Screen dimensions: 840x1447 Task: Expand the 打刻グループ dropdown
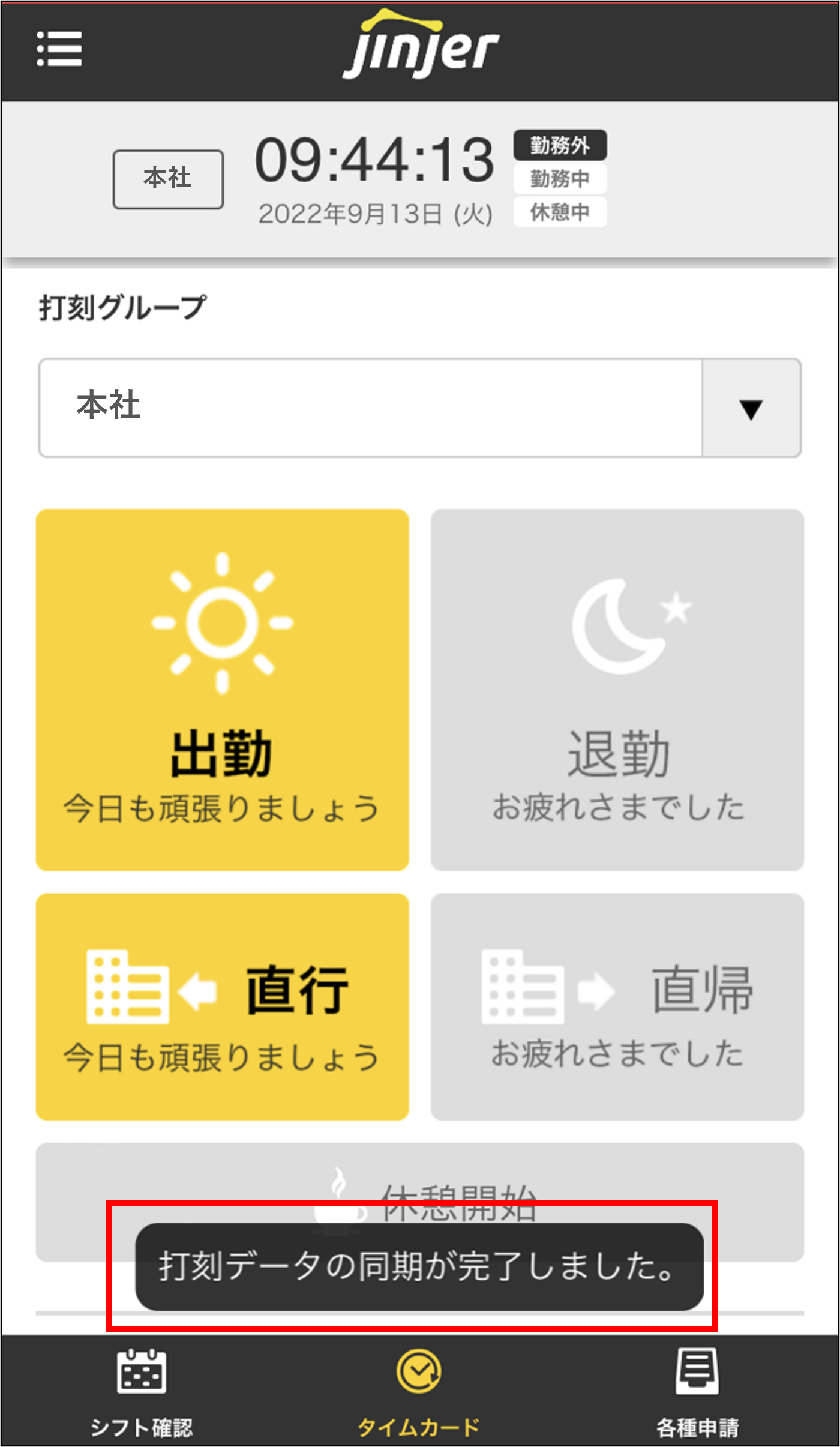point(751,409)
